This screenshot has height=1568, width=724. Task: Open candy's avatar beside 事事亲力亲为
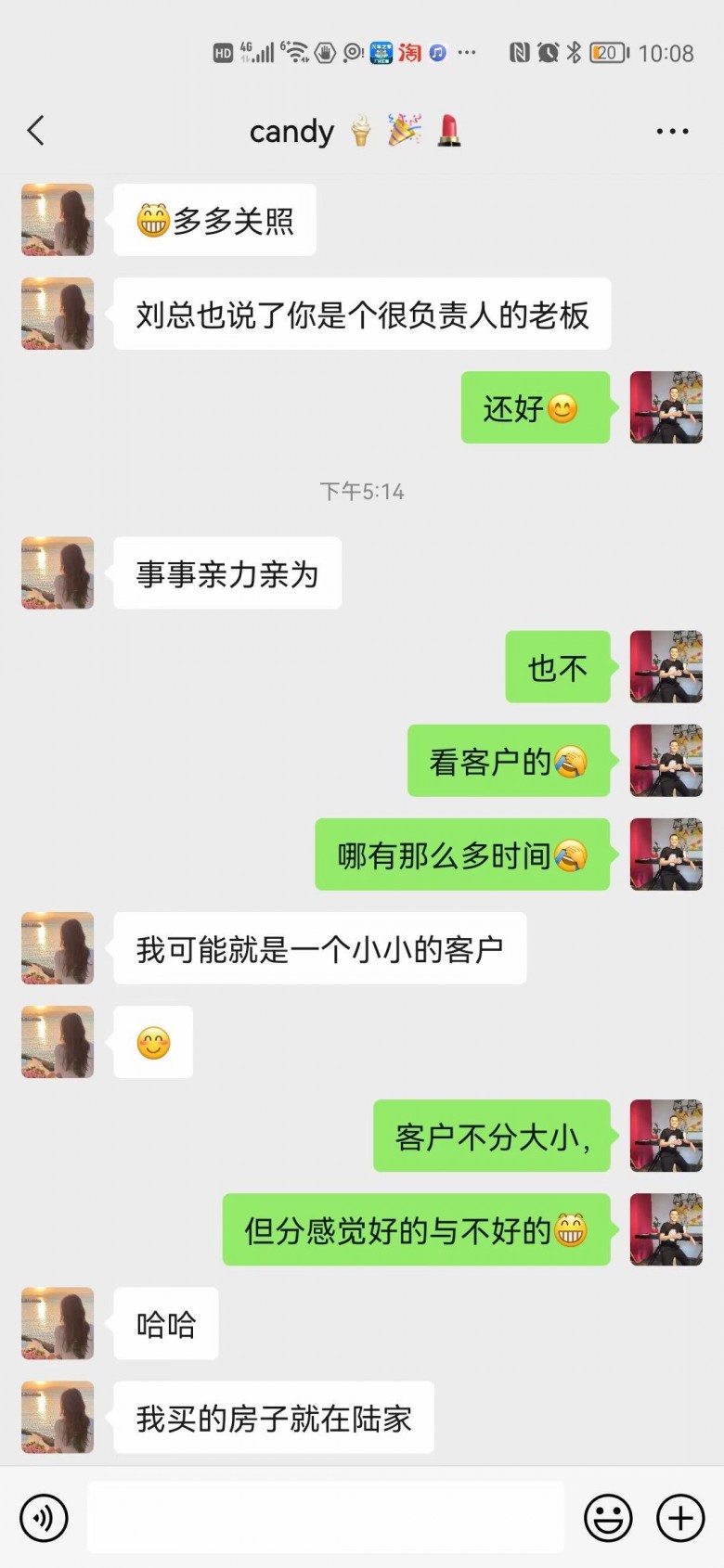click(58, 572)
